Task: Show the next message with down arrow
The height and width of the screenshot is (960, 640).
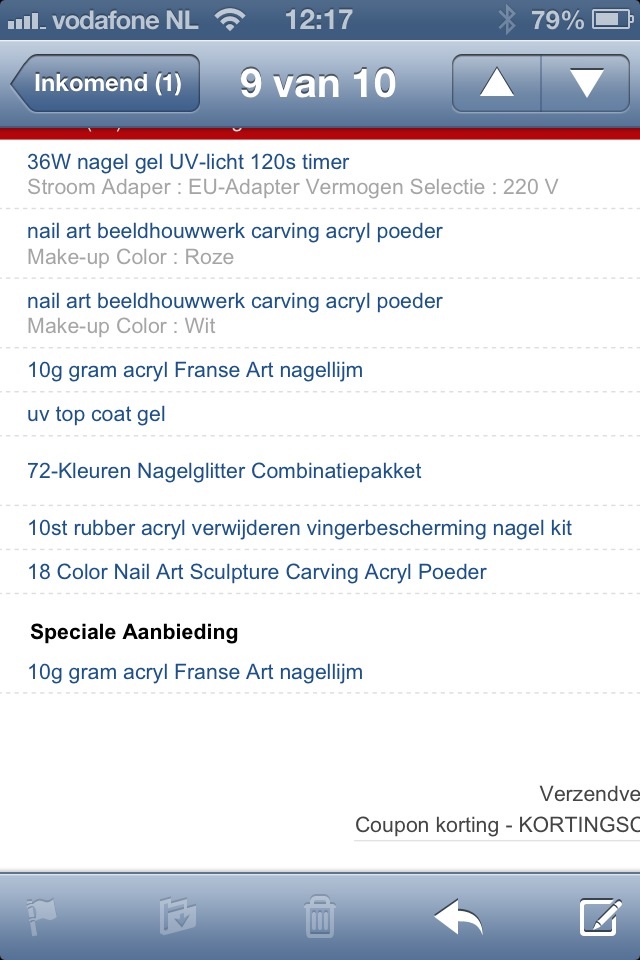Action: pyautogui.click(x=586, y=83)
